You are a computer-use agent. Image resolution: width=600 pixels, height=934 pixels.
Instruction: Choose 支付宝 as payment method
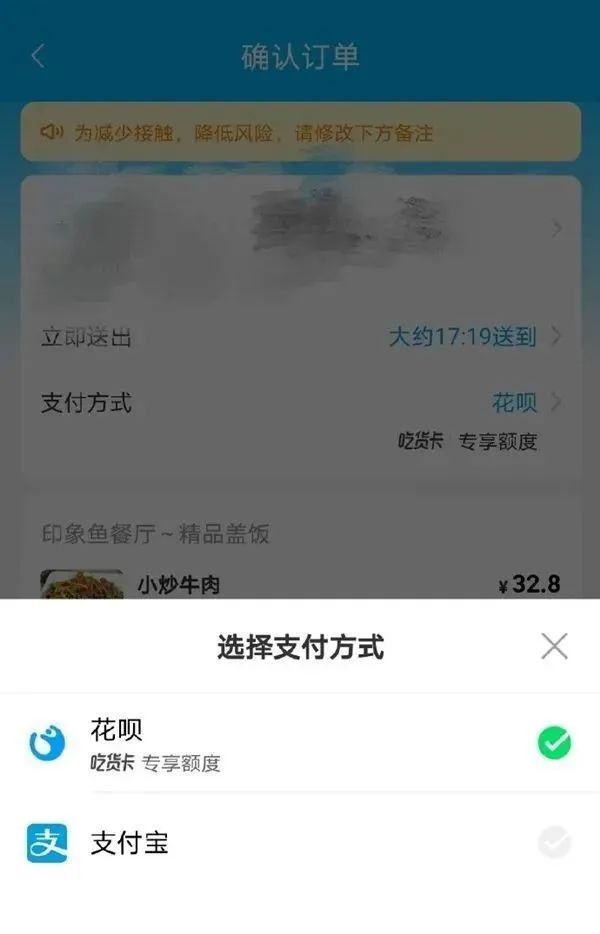300,843
